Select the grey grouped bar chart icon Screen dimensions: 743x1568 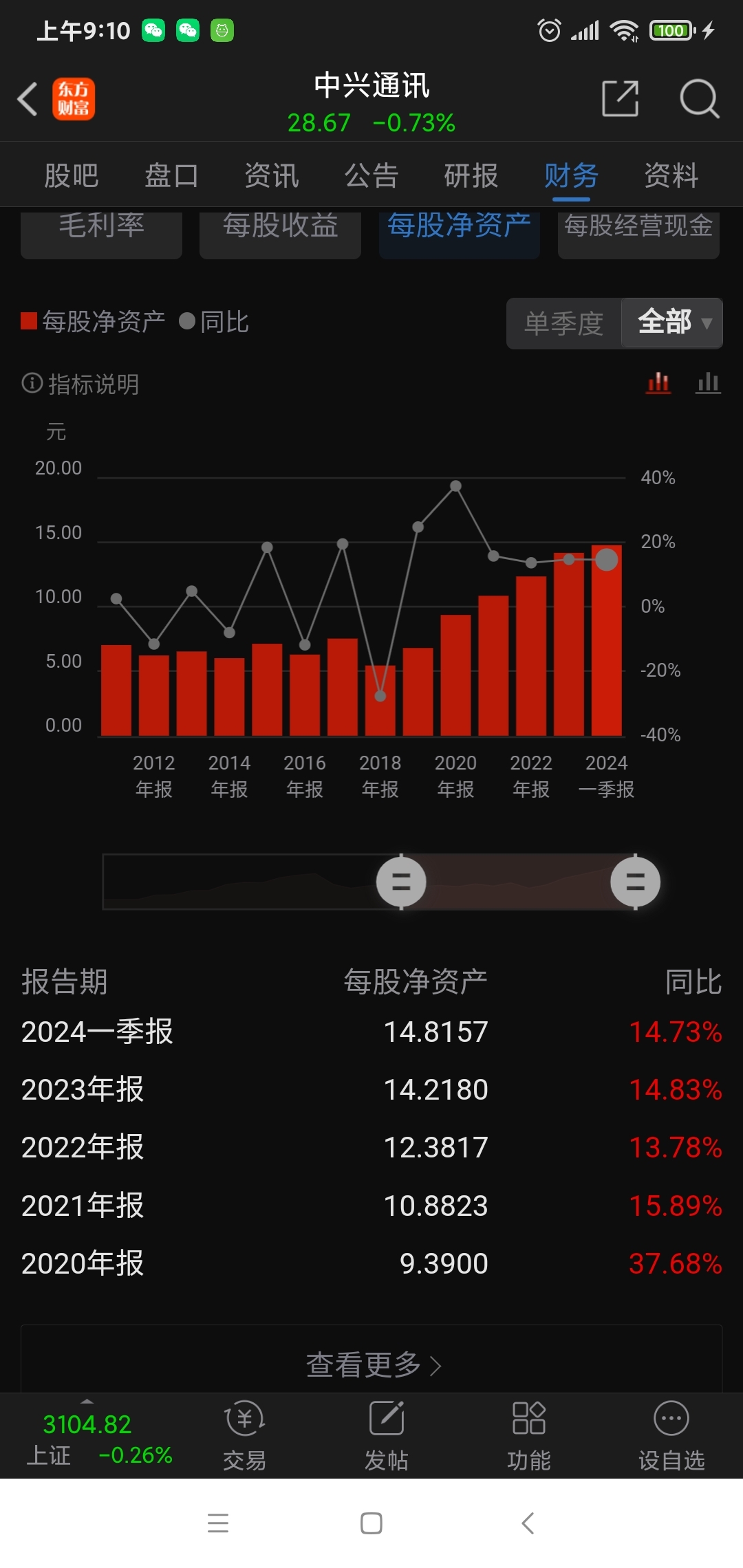pyautogui.click(x=708, y=383)
